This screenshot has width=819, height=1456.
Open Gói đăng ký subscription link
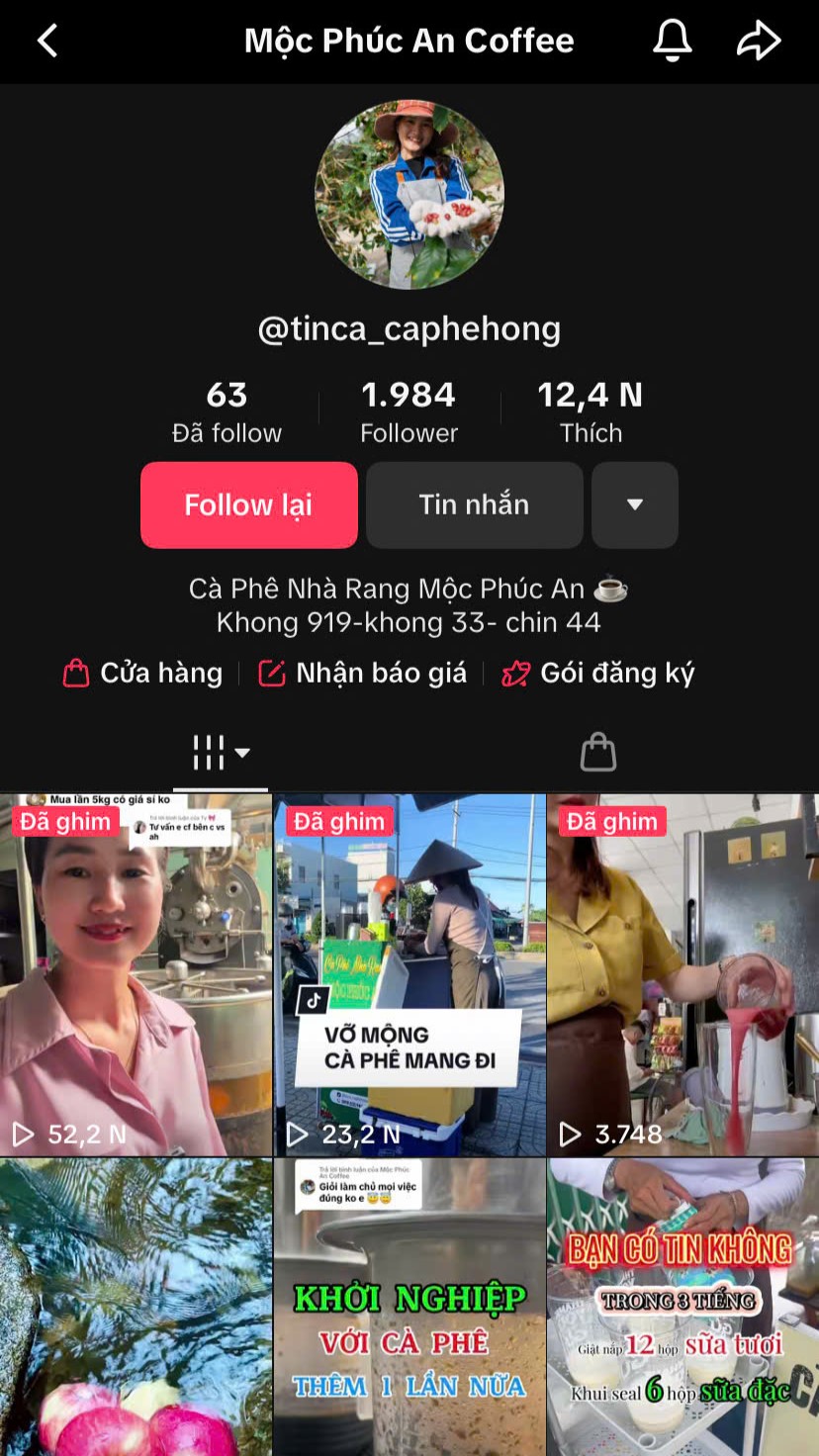coord(598,674)
